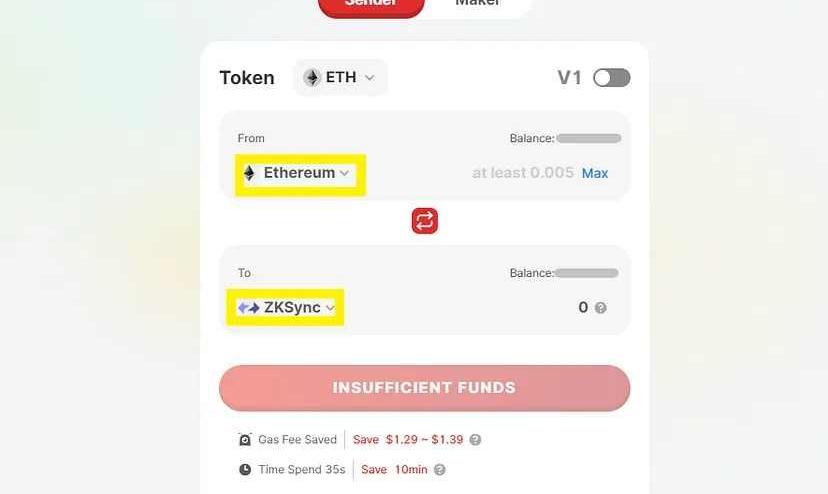Viewport: 828px width, 494px height.
Task: Switch to the Sender tab
Action: (371, 5)
